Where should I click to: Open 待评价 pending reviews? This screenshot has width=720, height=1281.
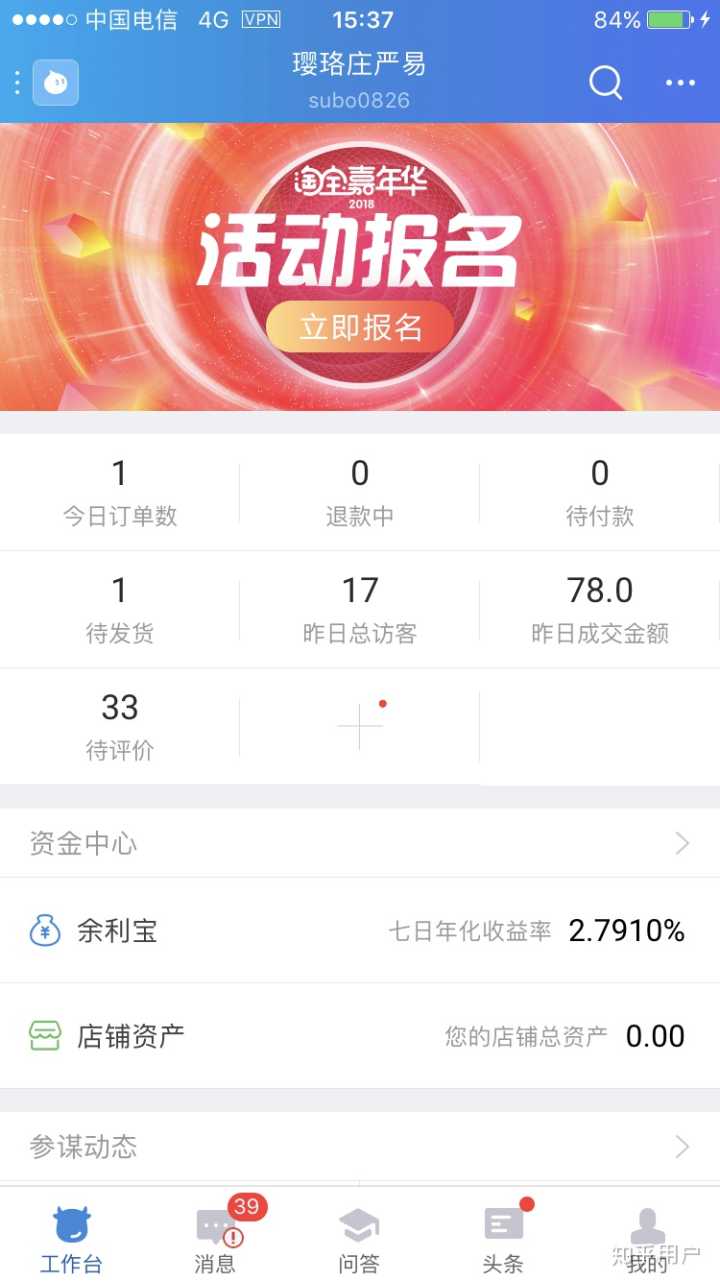120,726
